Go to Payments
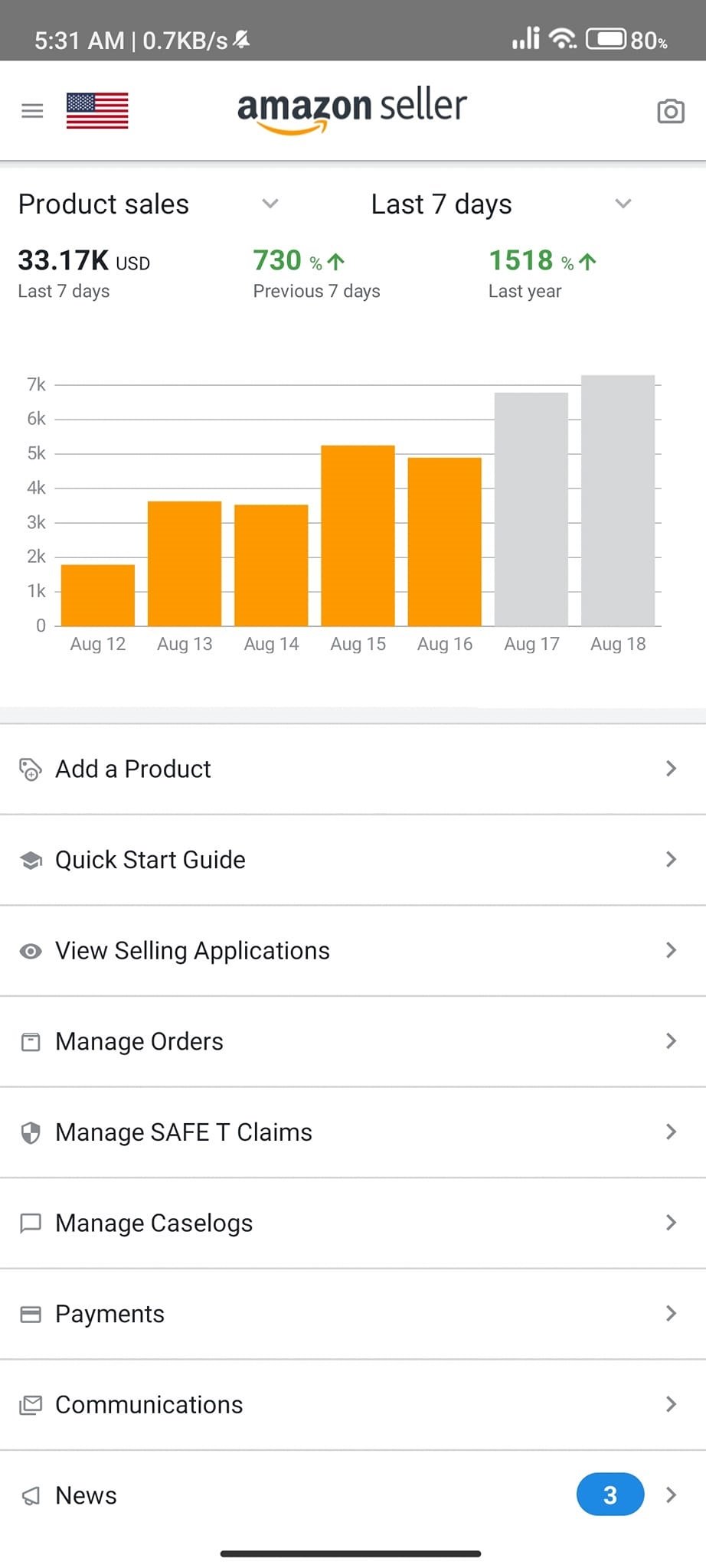This screenshot has height=1568, width=706. (x=352, y=1314)
